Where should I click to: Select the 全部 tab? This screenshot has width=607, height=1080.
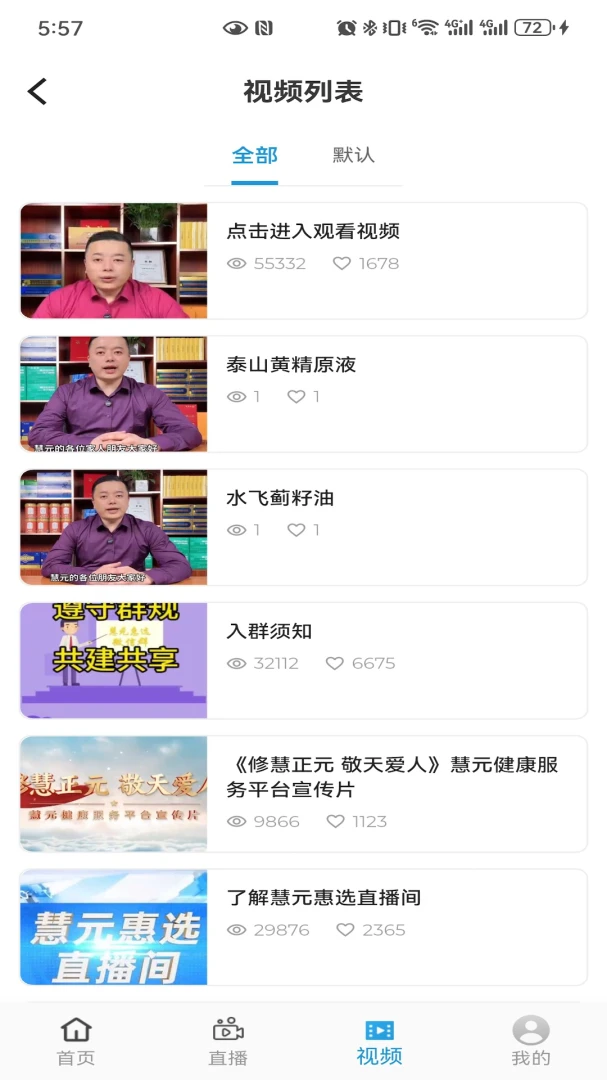[x=255, y=155]
